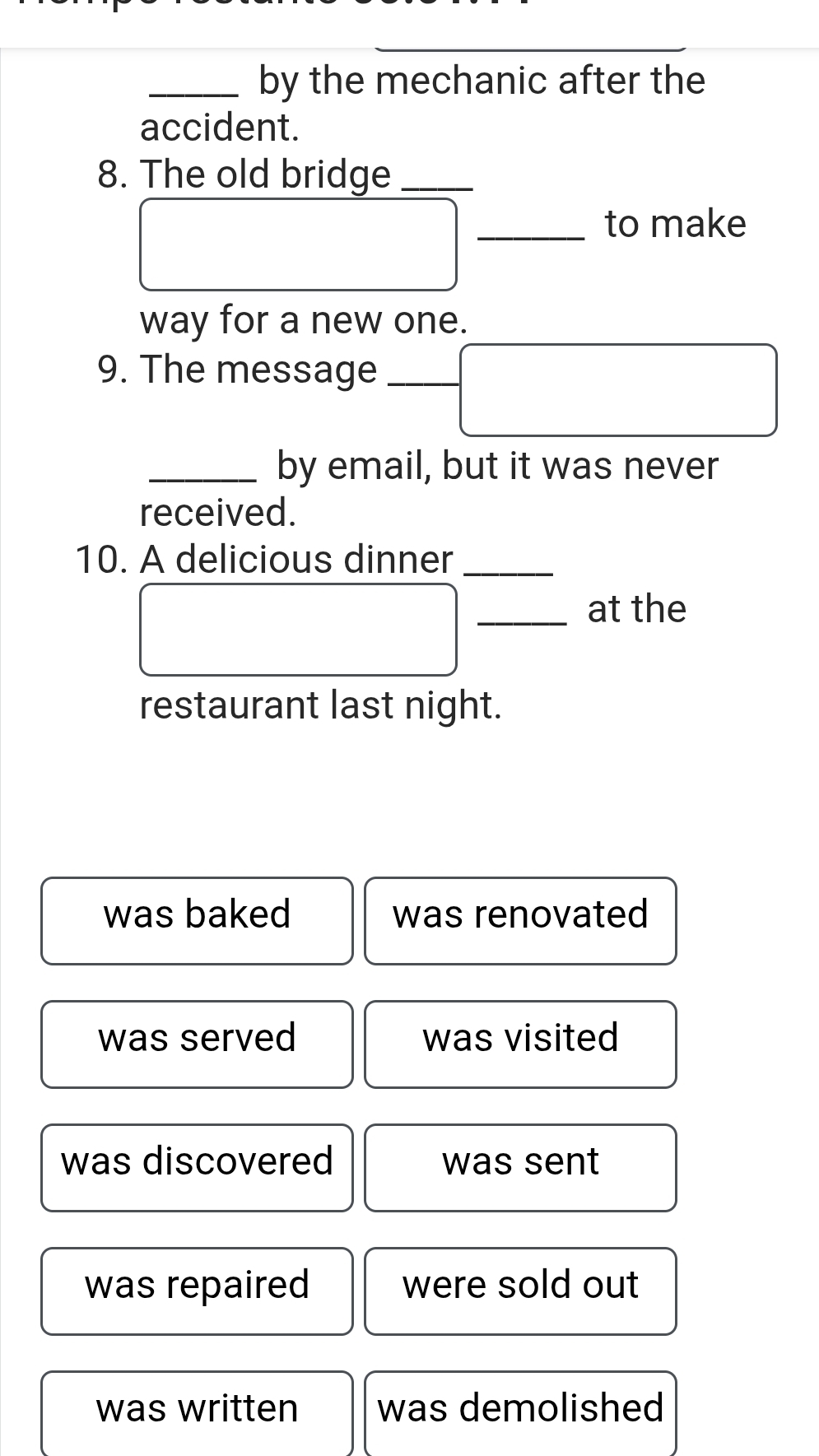This screenshot has width=819, height=1456.
Task: Select the 'was discovered' tile
Action: click(197, 1167)
